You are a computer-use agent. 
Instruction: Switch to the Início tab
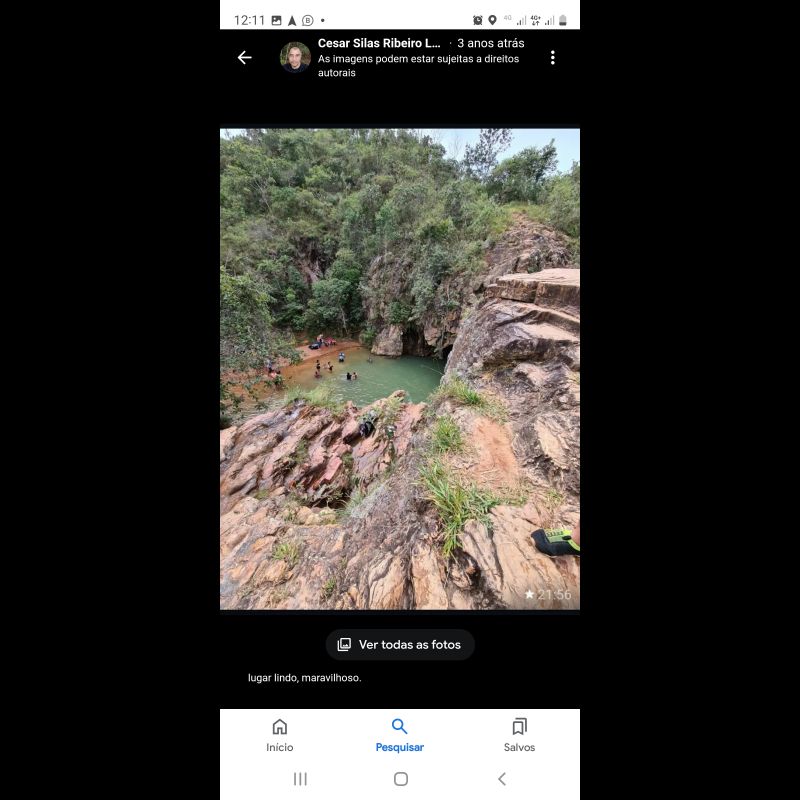pyautogui.click(x=280, y=735)
